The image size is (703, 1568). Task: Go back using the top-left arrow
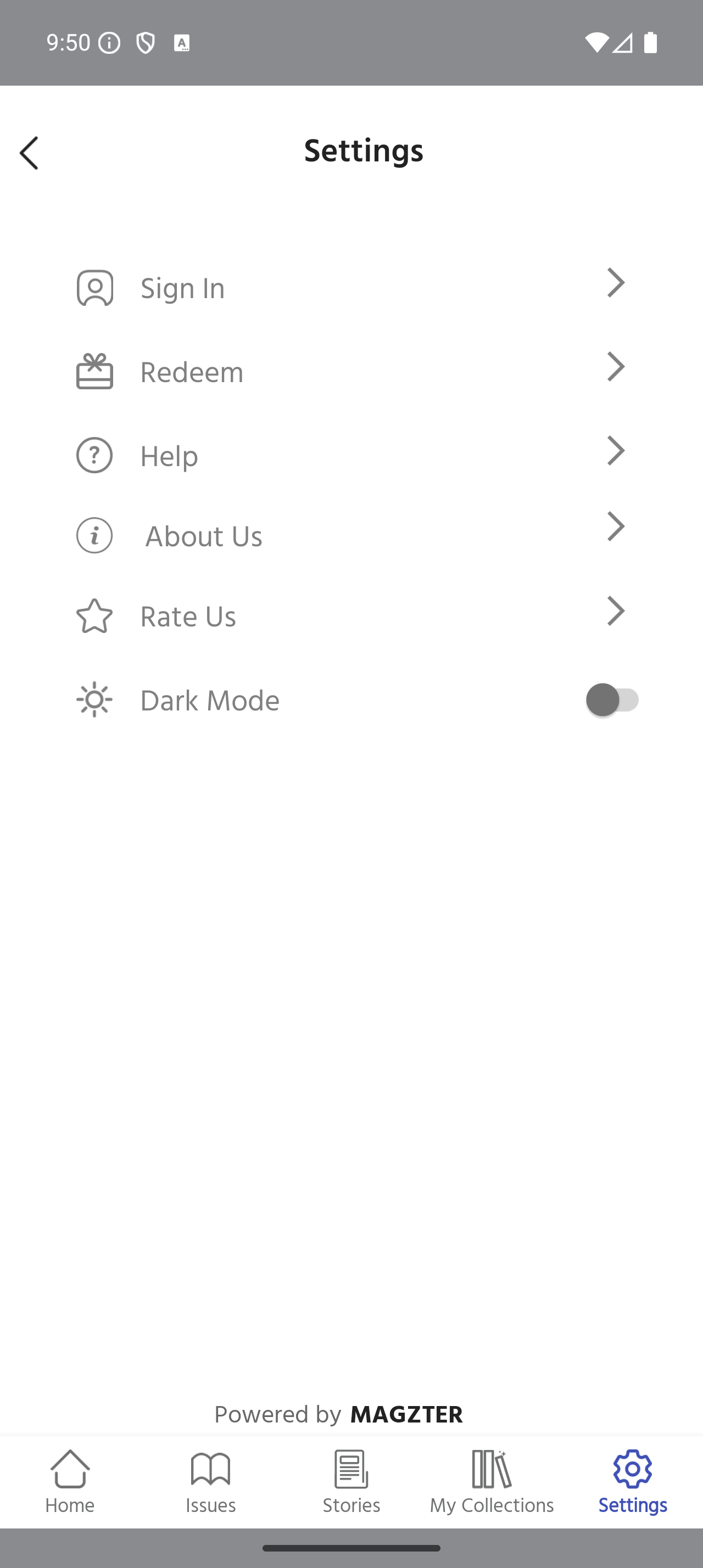tap(29, 153)
